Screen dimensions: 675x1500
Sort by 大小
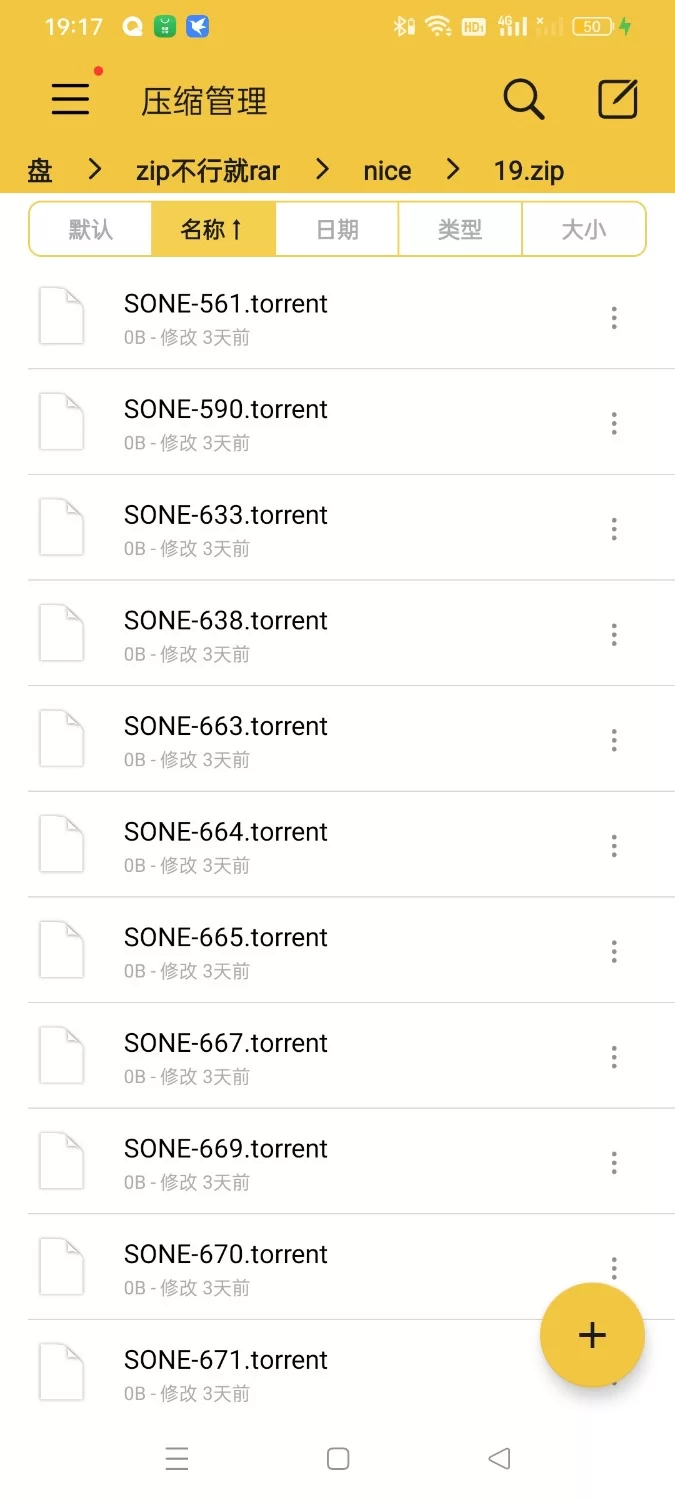click(584, 229)
